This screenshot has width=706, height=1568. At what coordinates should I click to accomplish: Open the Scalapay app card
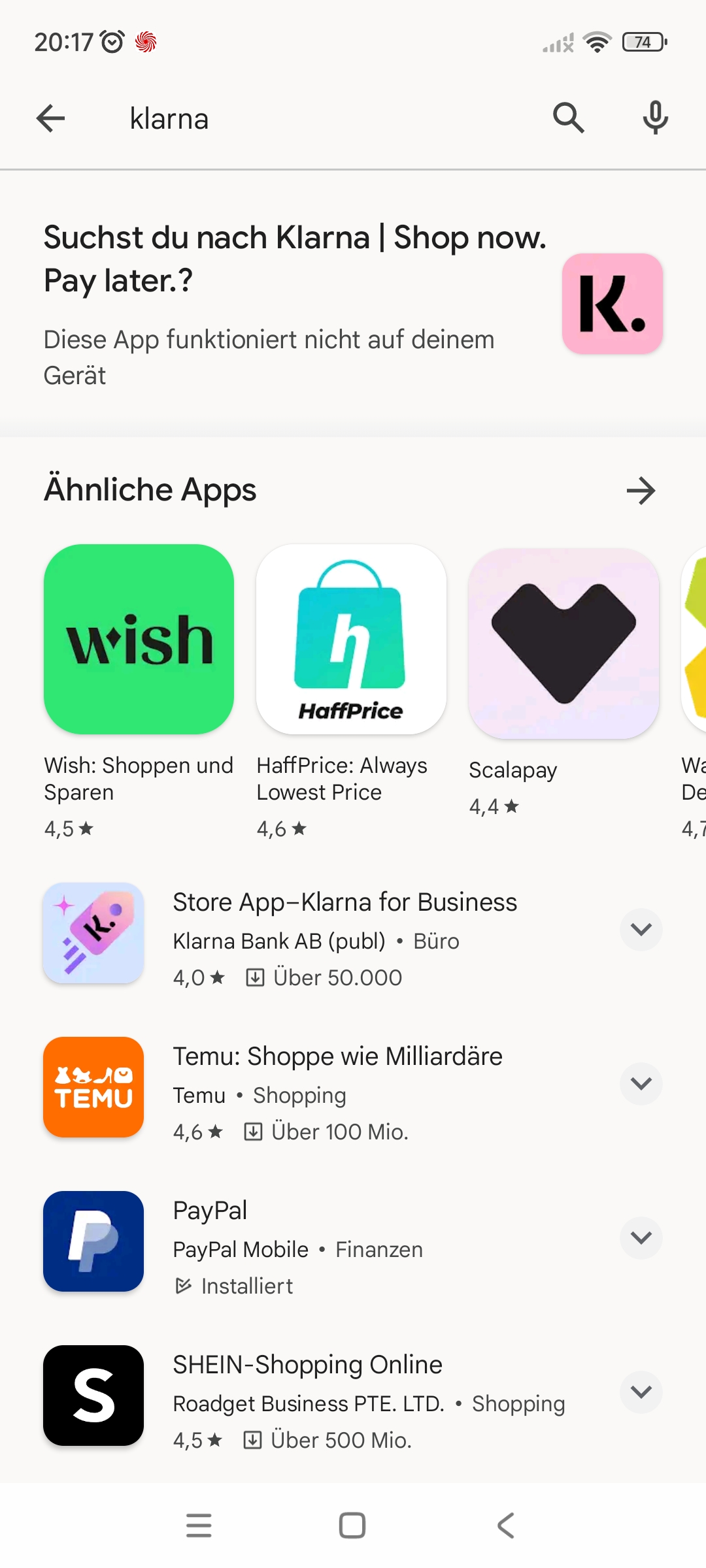pyautogui.click(x=563, y=683)
